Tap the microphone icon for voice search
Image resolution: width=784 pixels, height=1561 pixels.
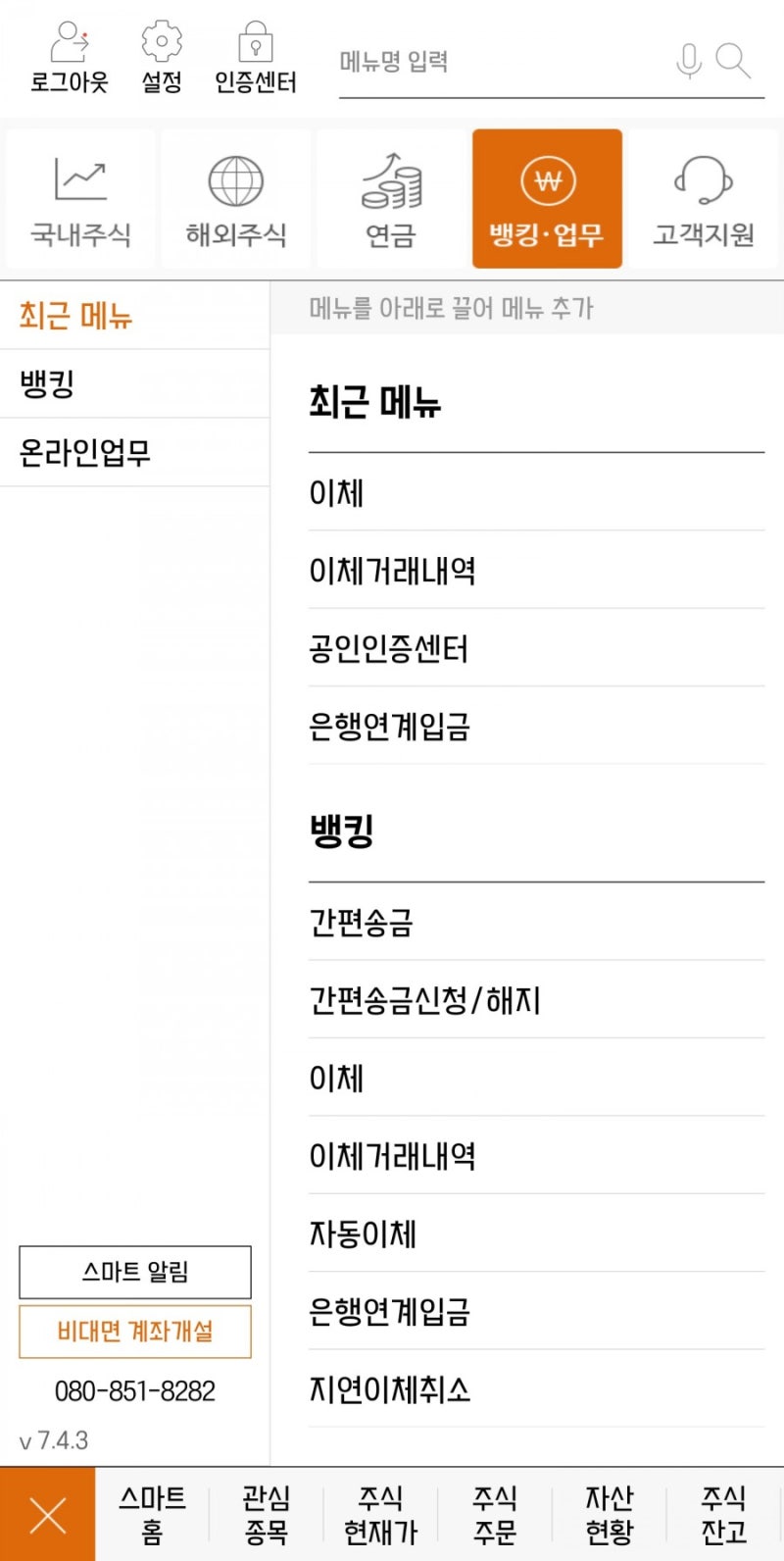(x=689, y=61)
